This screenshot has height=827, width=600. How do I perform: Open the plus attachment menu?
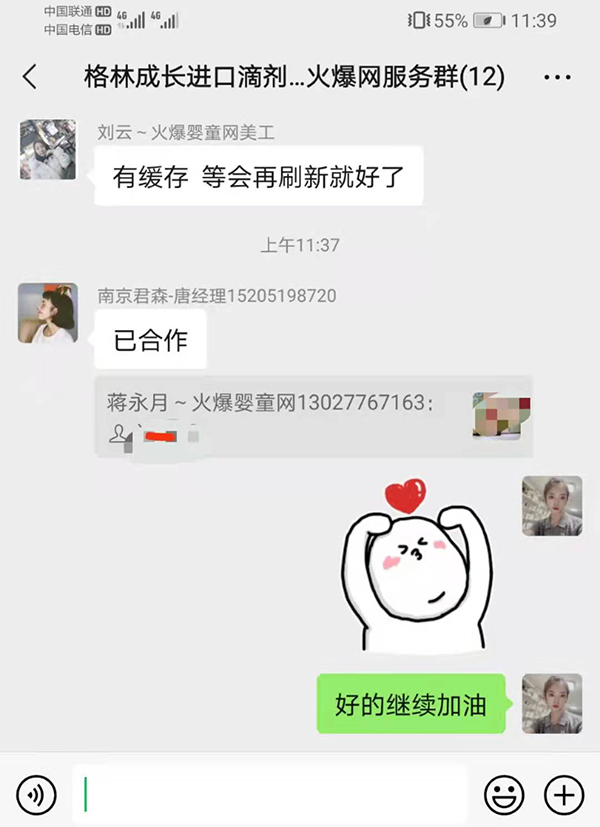pyautogui.click(x=563, y=795)
